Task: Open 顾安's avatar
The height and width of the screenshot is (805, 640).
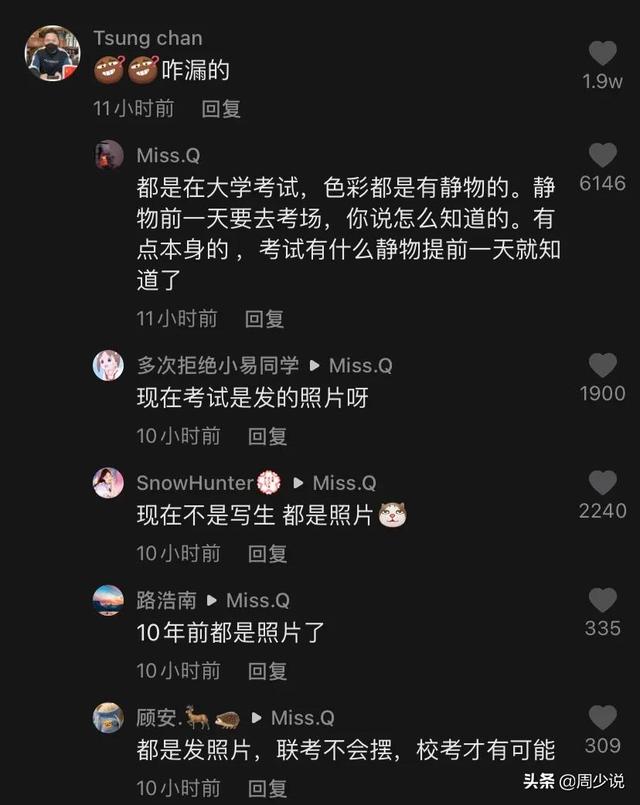Action: [x=109, y=717]
